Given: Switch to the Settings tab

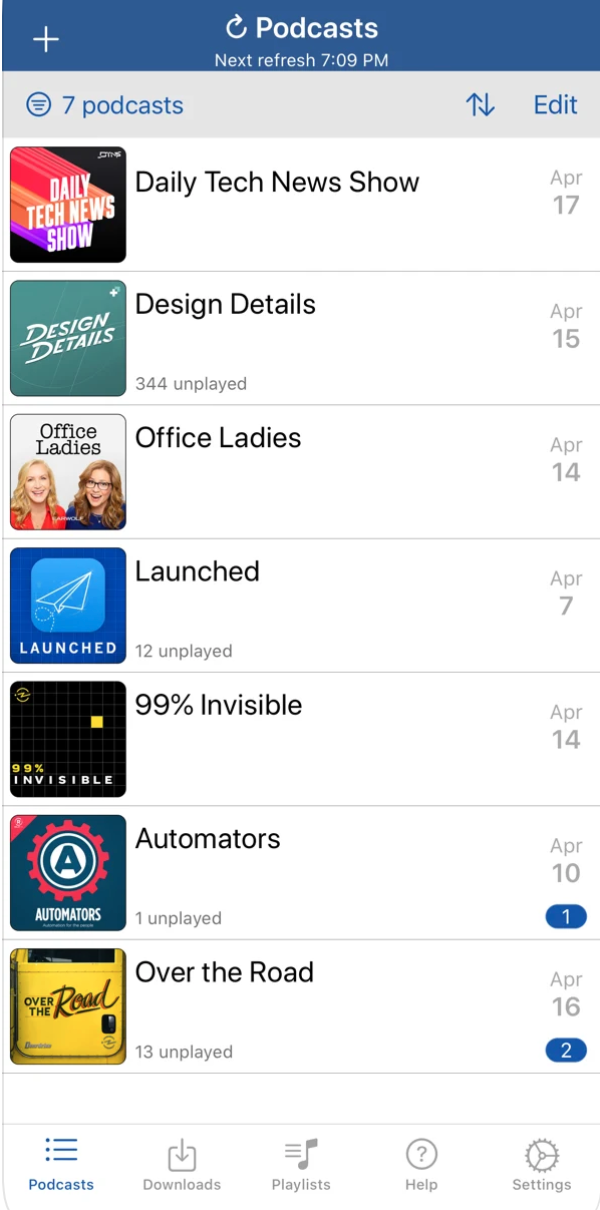Looking at the screenshot, I should click(541, 1165).
